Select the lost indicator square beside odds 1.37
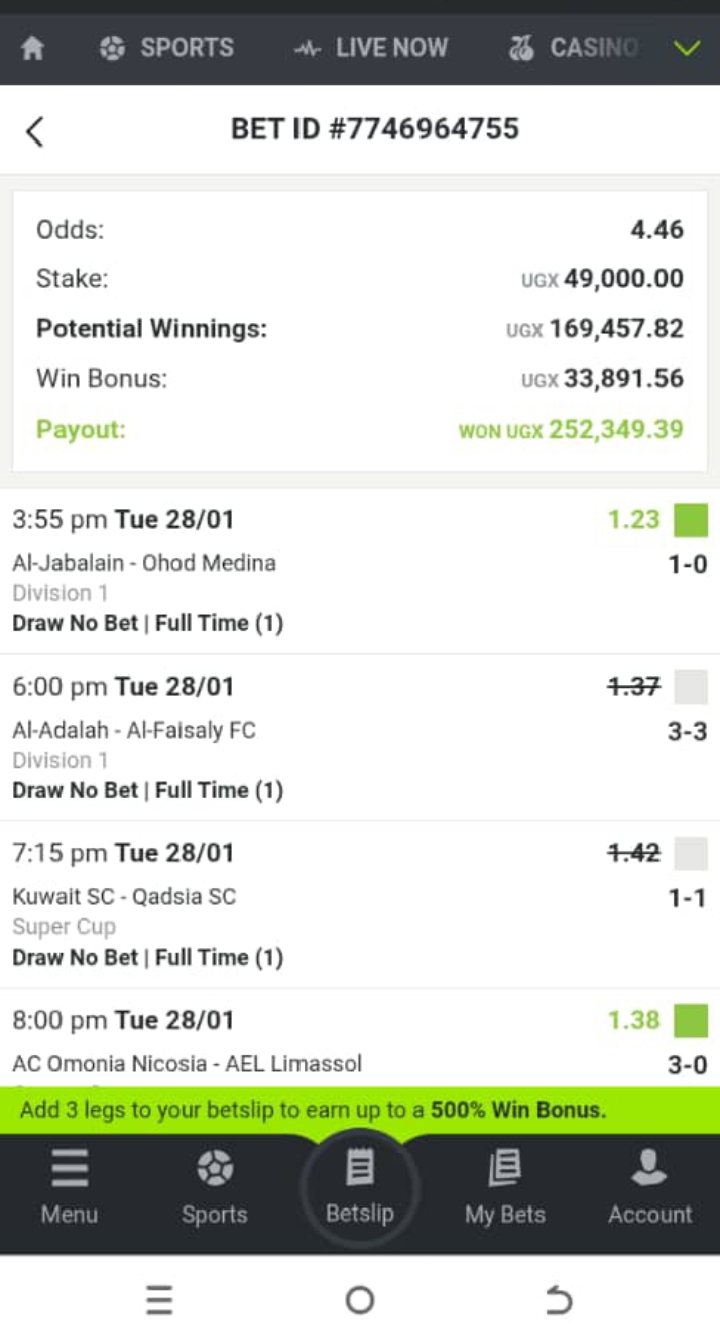720x1342 pixels. click(690, 686)
